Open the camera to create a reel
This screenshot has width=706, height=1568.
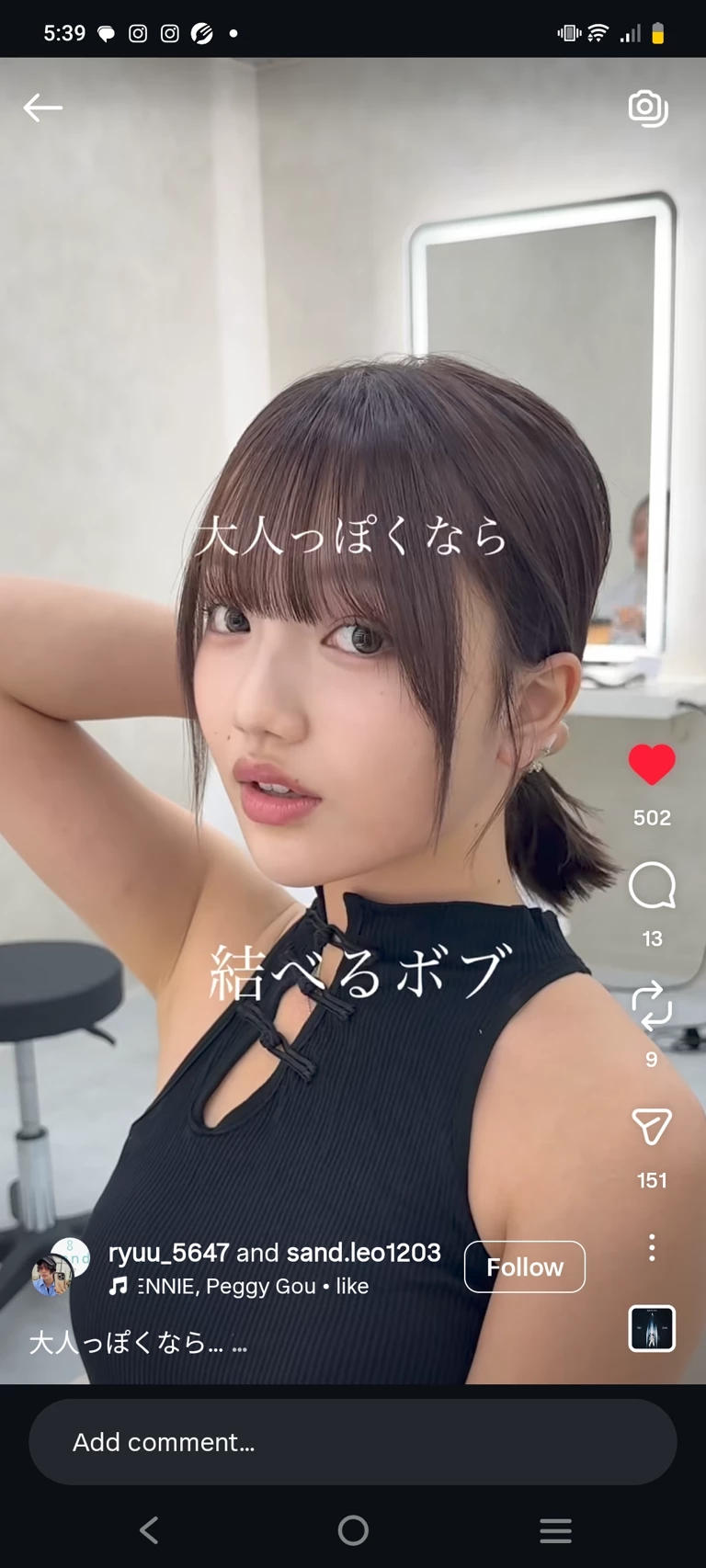[x=648, y=108]
